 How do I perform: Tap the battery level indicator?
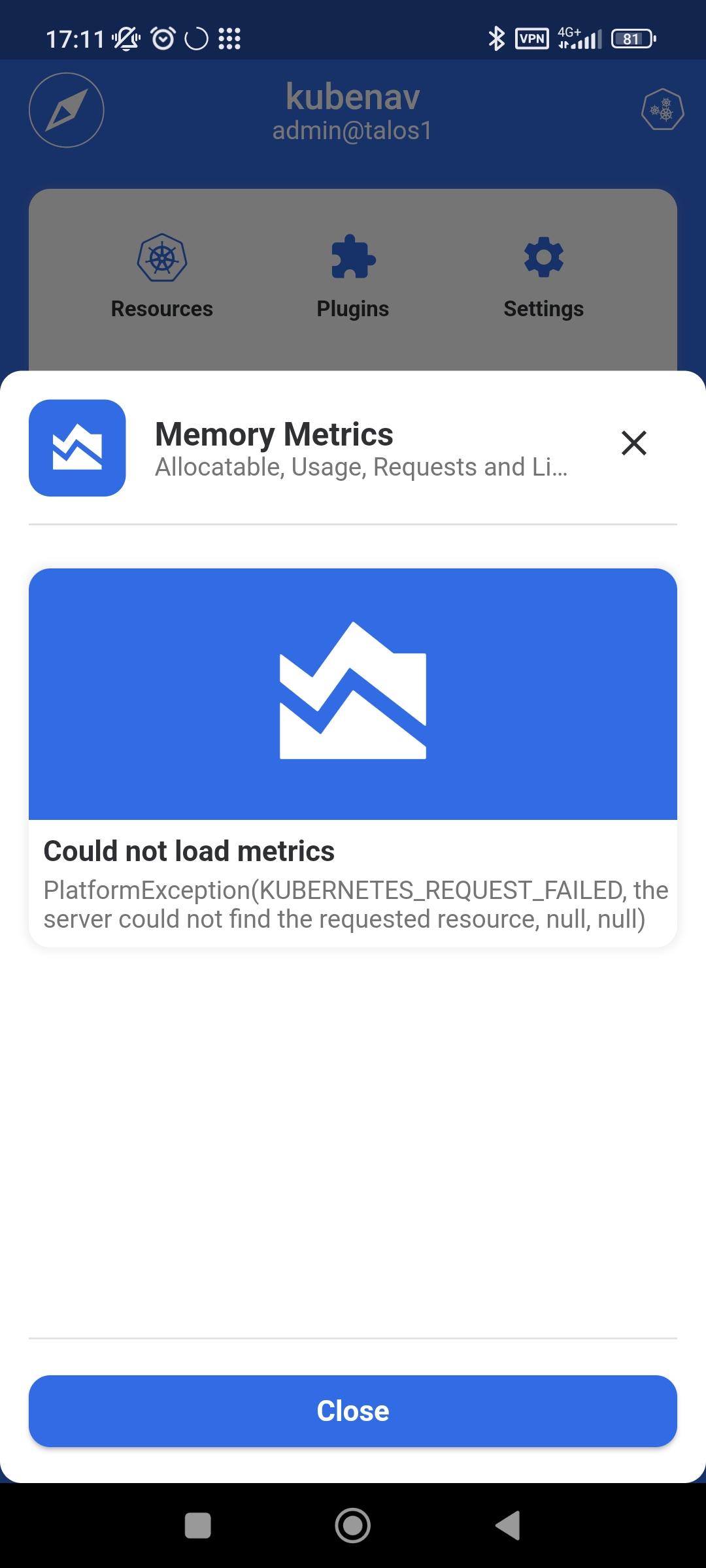point(631,39)
